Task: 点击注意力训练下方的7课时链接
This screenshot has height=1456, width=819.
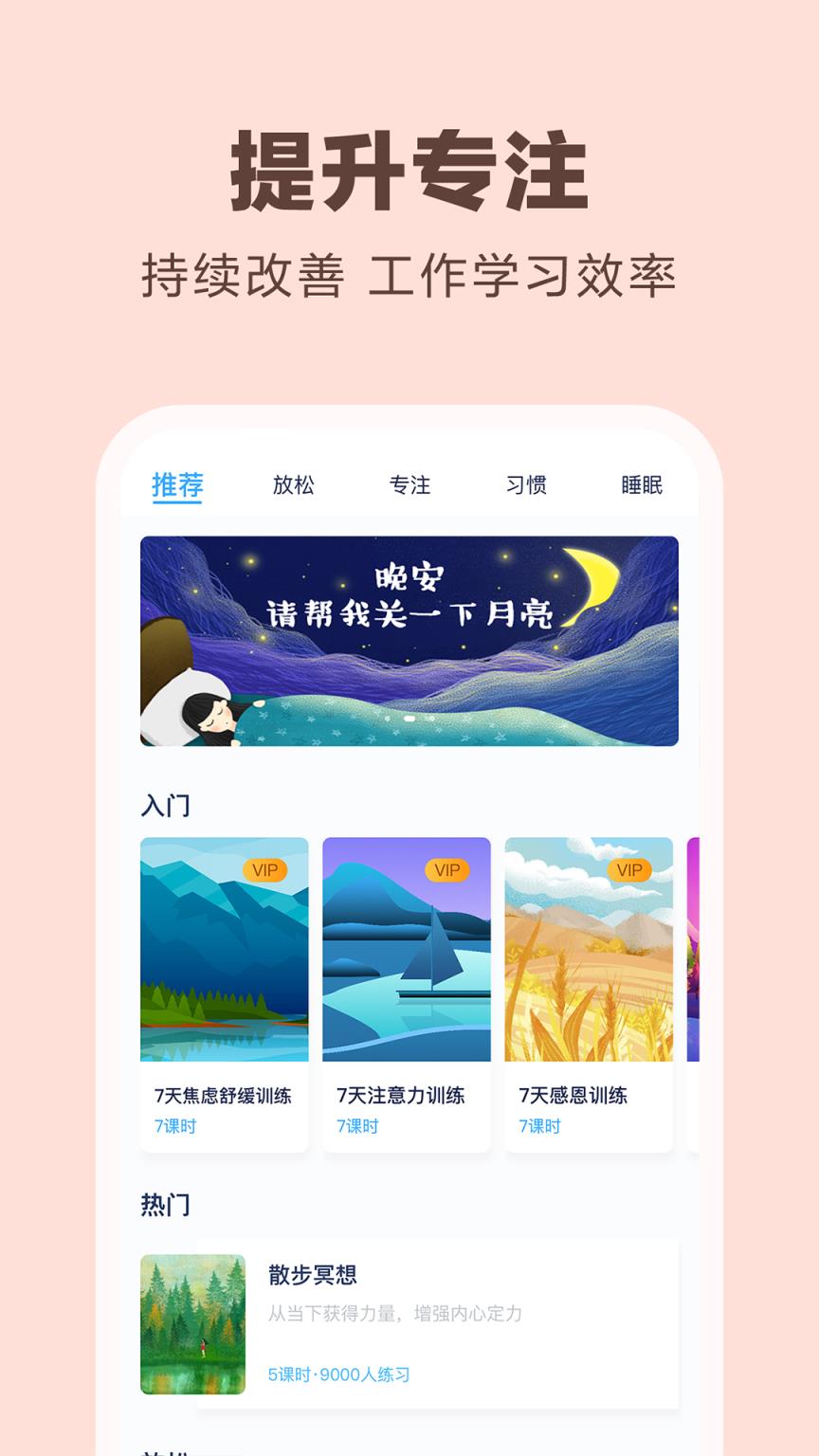Action: pyautogui.click(x=350, y=1127)
